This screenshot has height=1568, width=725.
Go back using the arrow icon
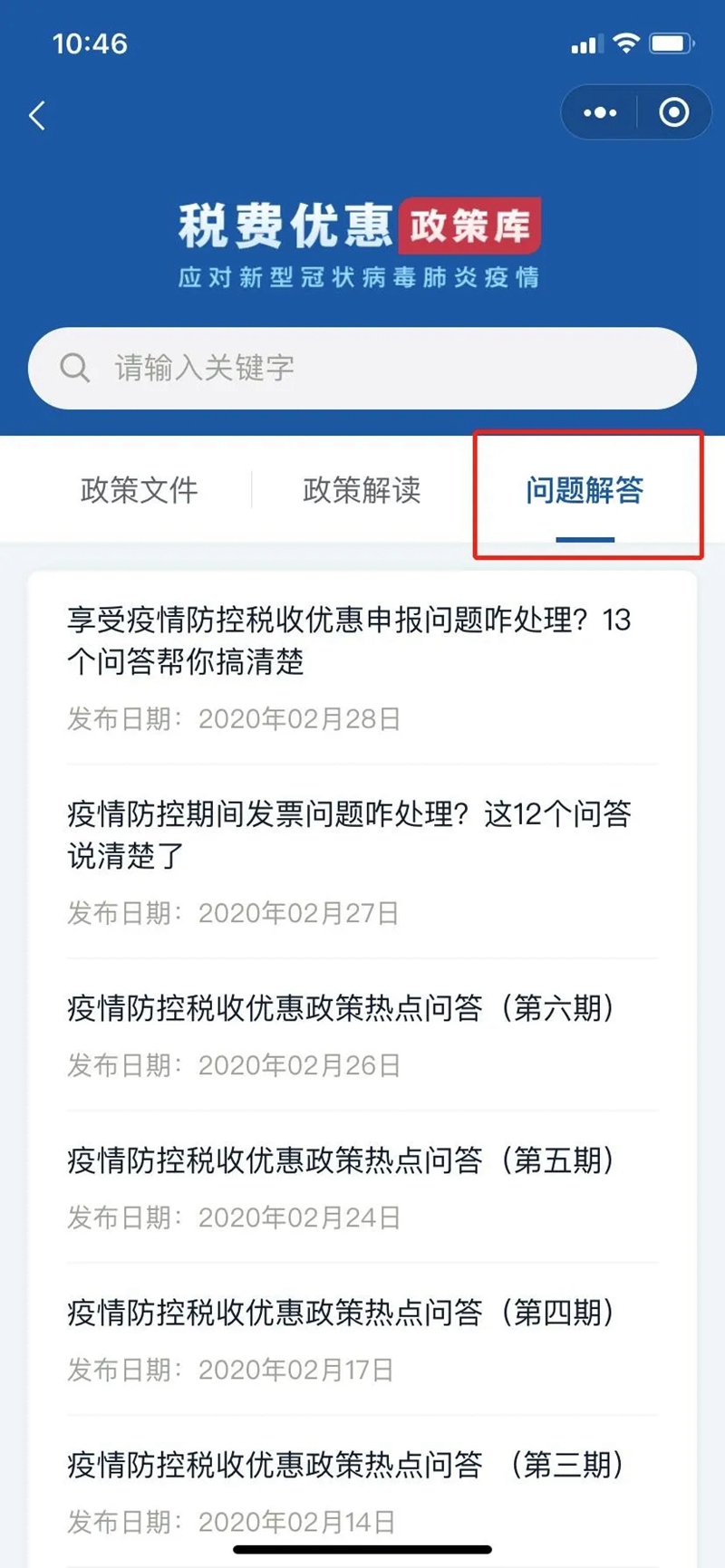coord(37,115)
